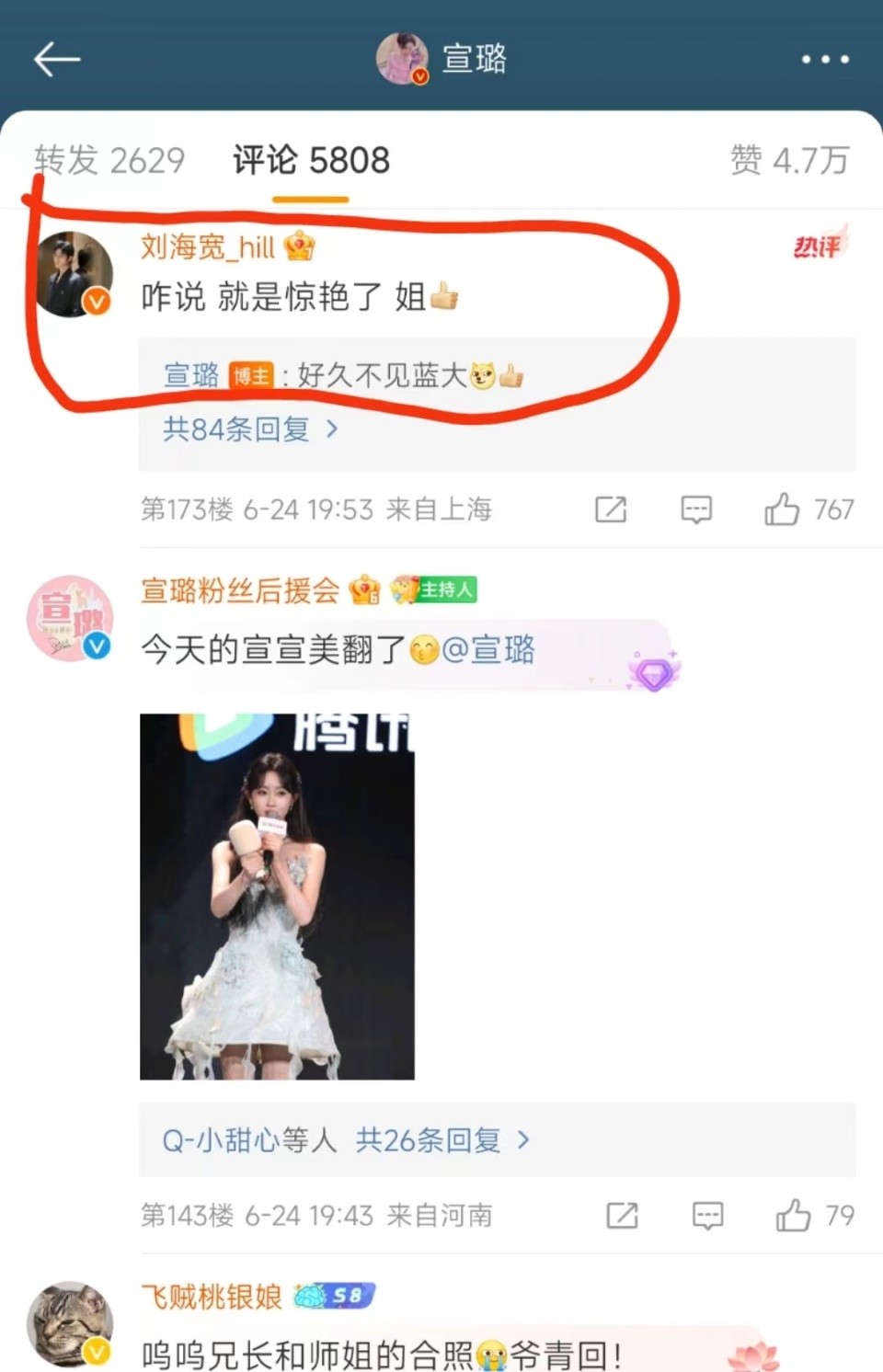Switch to the 赞 4.7万 tab
Screen dimensions: 883x1372
789,161
